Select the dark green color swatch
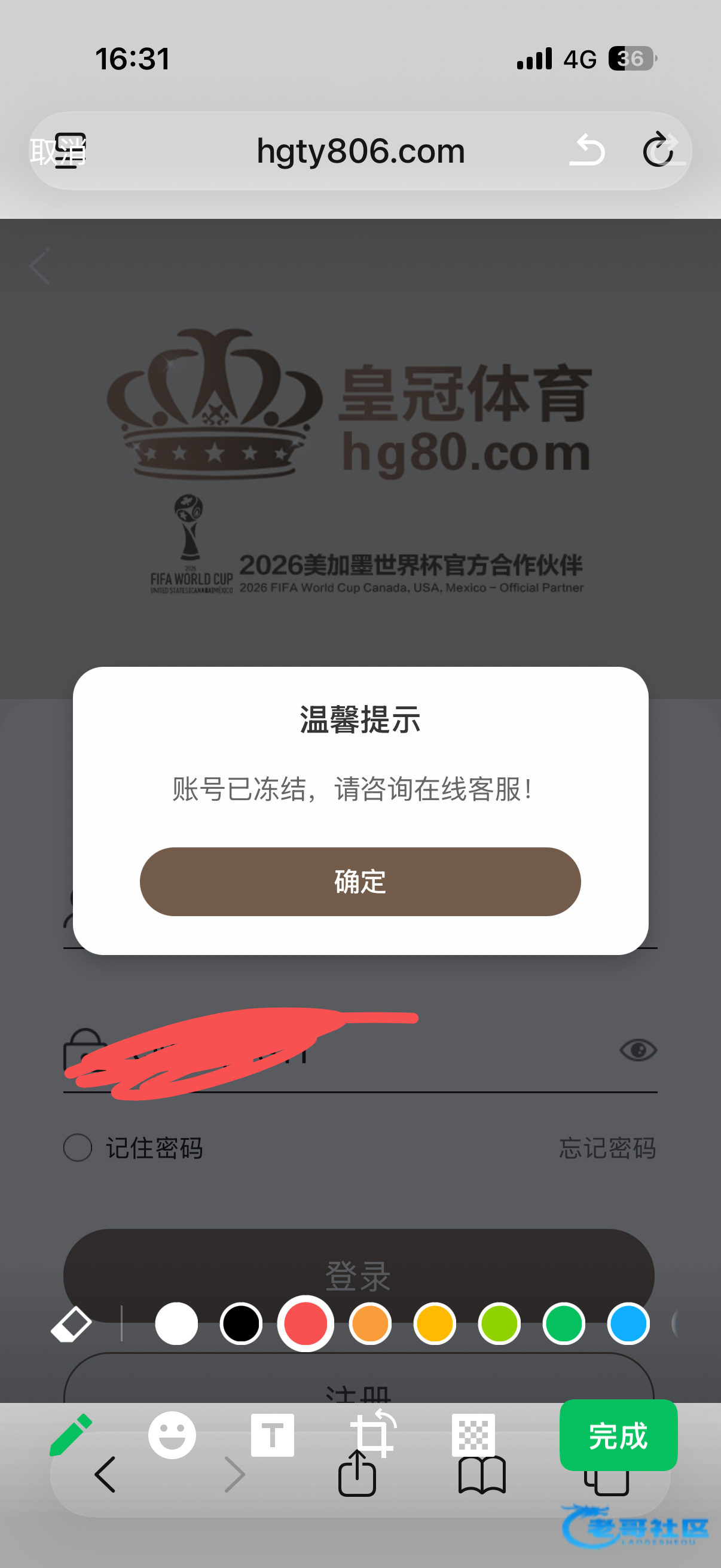 tap(563, 1324)
